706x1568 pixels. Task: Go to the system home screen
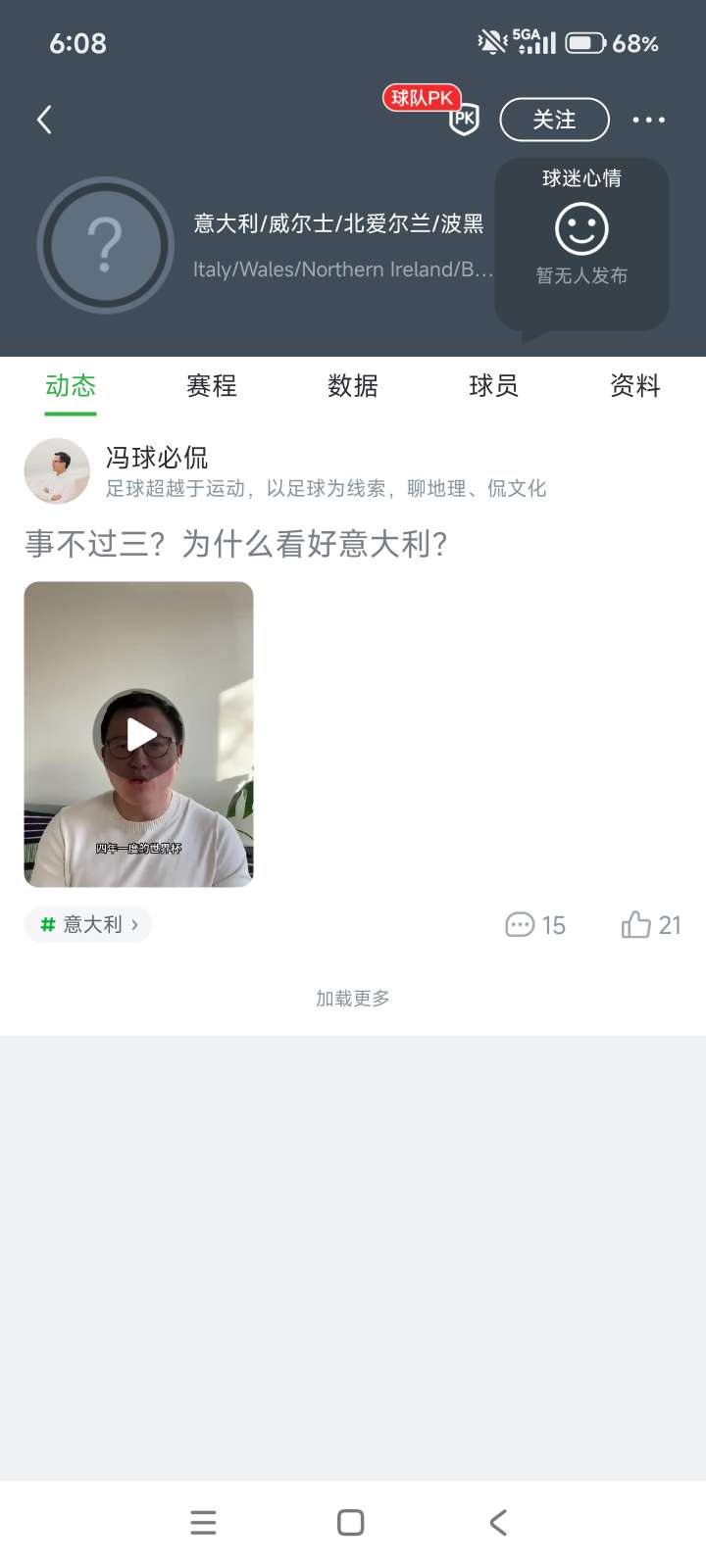[x=351, y=1522]
